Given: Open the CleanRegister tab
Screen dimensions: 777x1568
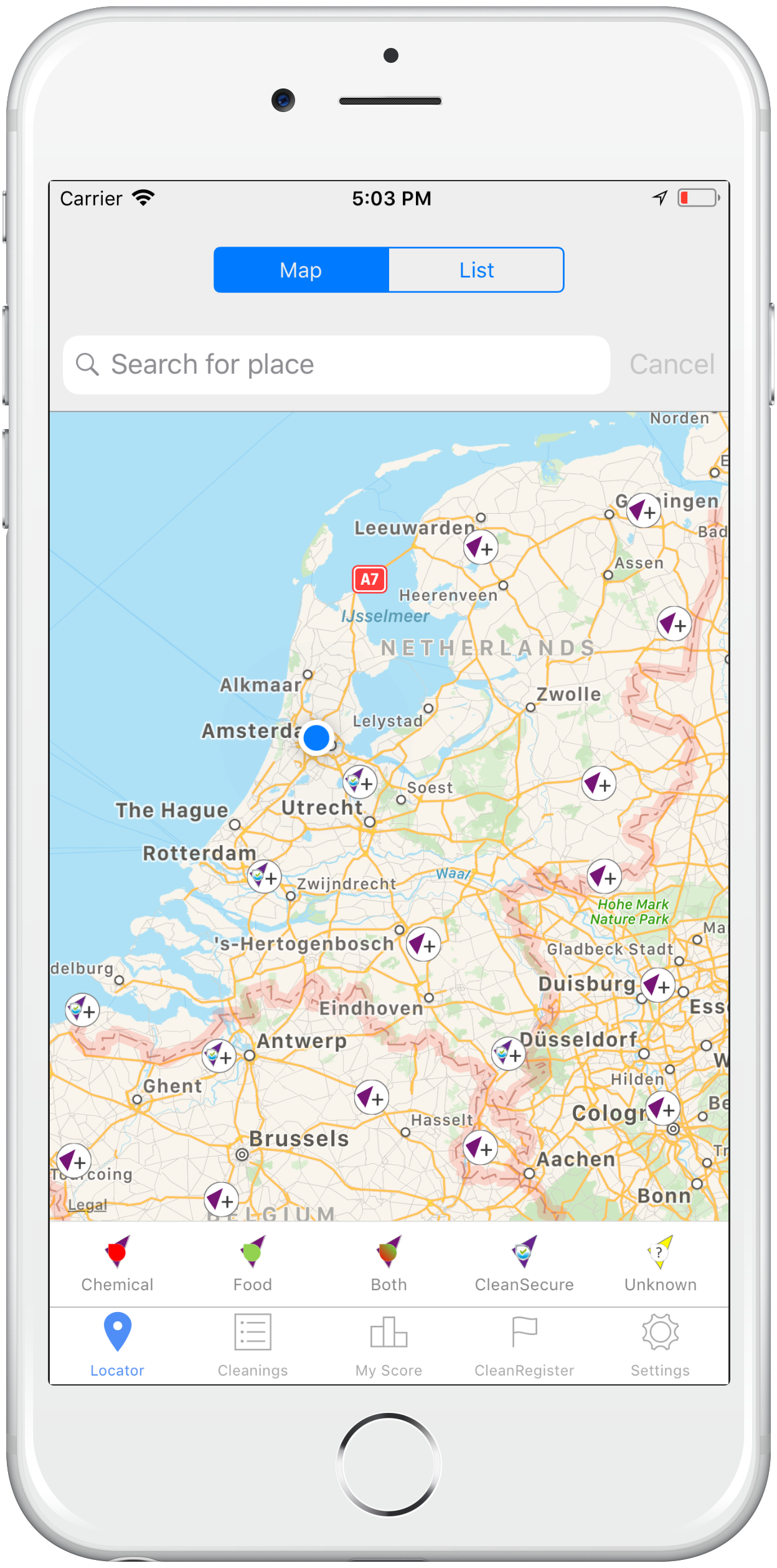Looking at the screenshot, I should [x=524, y=1345].
